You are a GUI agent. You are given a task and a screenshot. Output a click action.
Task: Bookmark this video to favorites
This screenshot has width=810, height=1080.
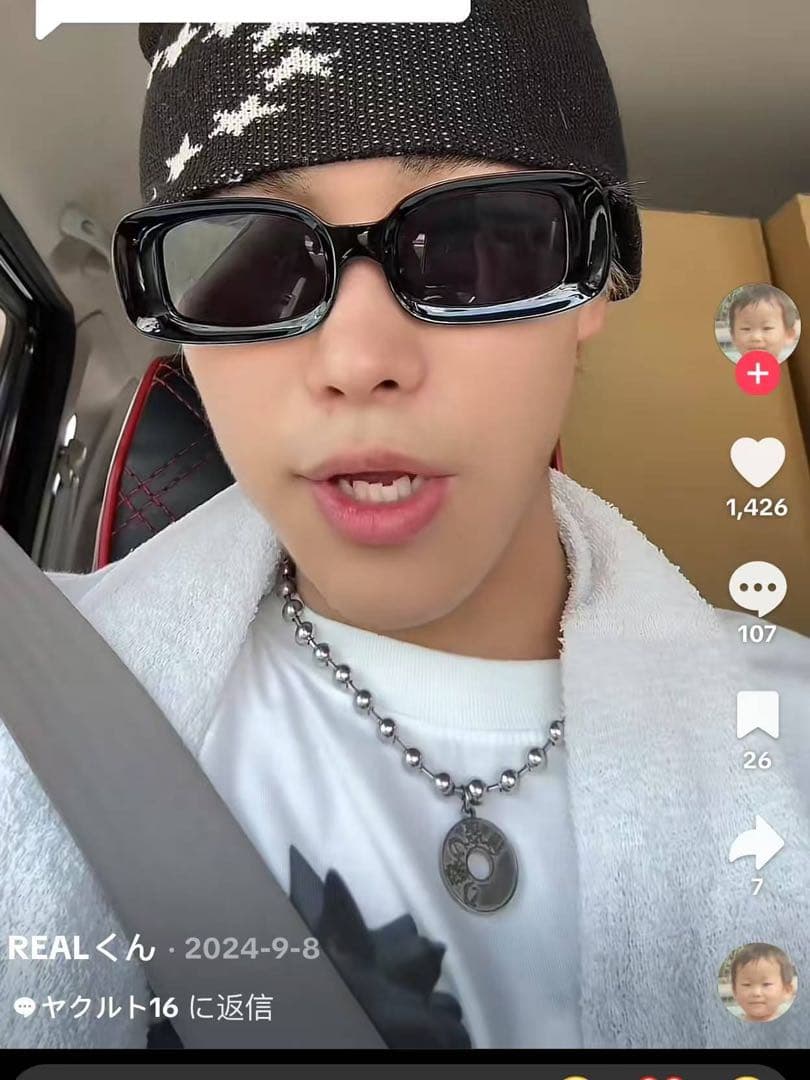(757, 715)
